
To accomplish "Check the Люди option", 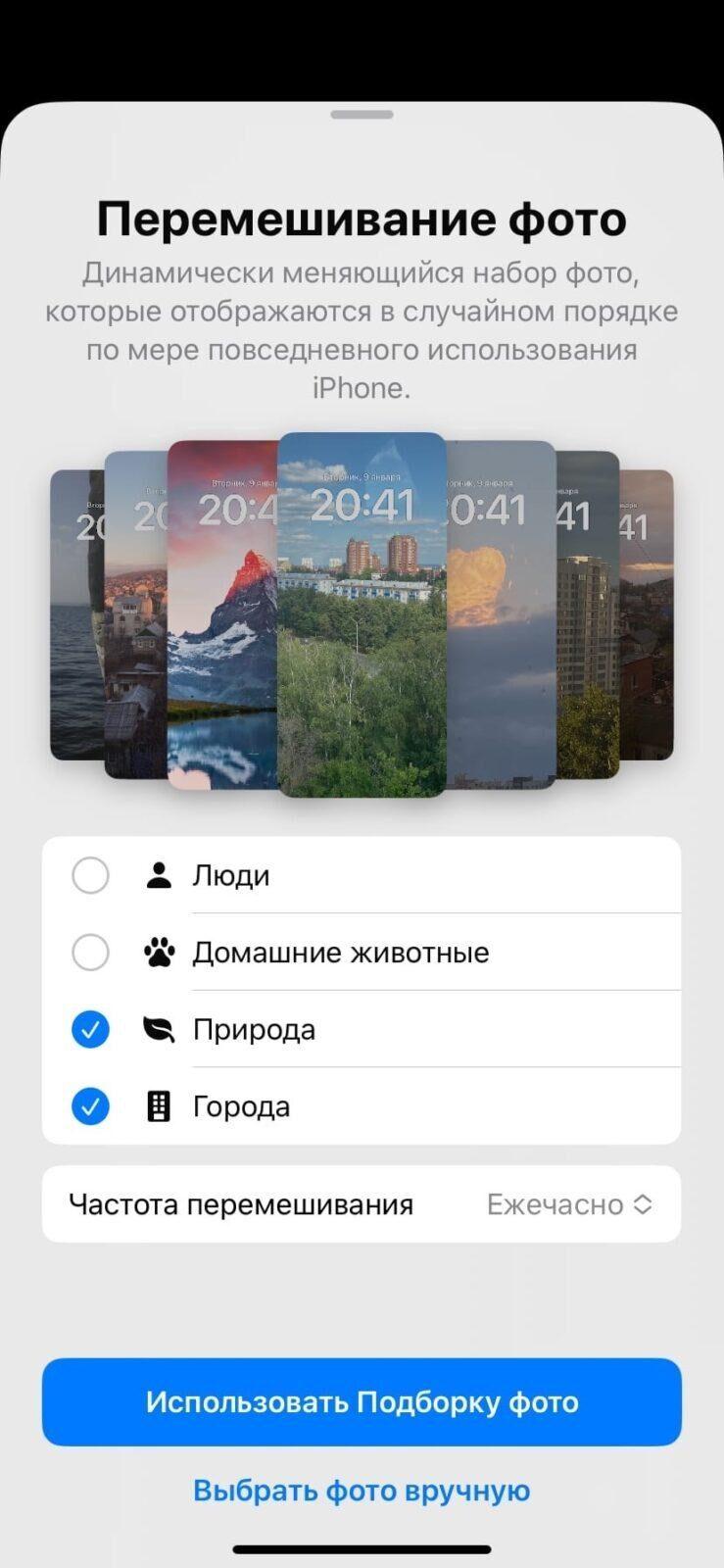I will pyautogui.click(x=90, y=875).
